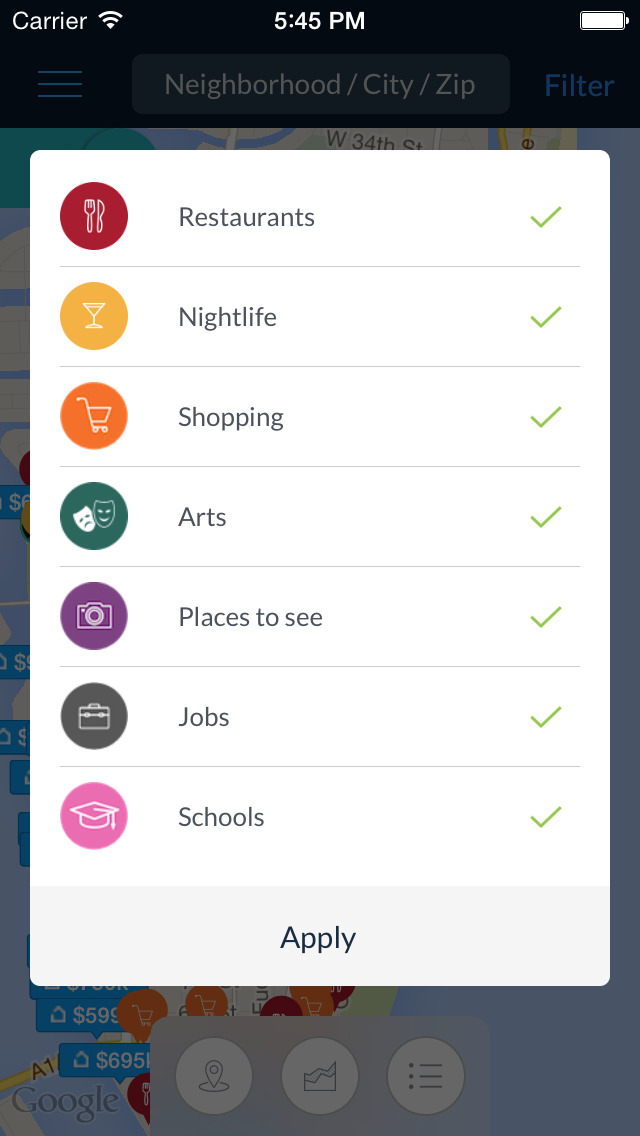Open the chart trends view
This screenshot has height=1136, width=640.
320,1075
